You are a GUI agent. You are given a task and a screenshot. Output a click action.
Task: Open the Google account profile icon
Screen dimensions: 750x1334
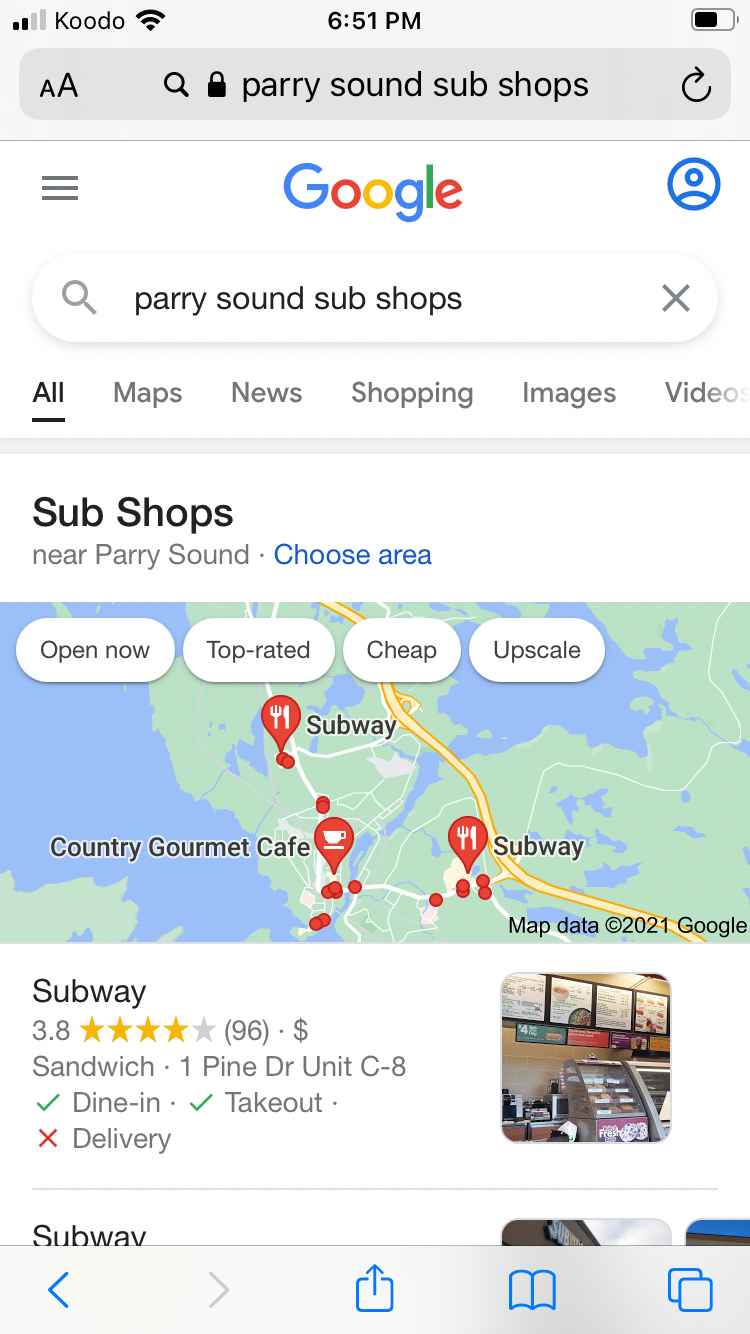pyautogui.click(x=693, y=184)
